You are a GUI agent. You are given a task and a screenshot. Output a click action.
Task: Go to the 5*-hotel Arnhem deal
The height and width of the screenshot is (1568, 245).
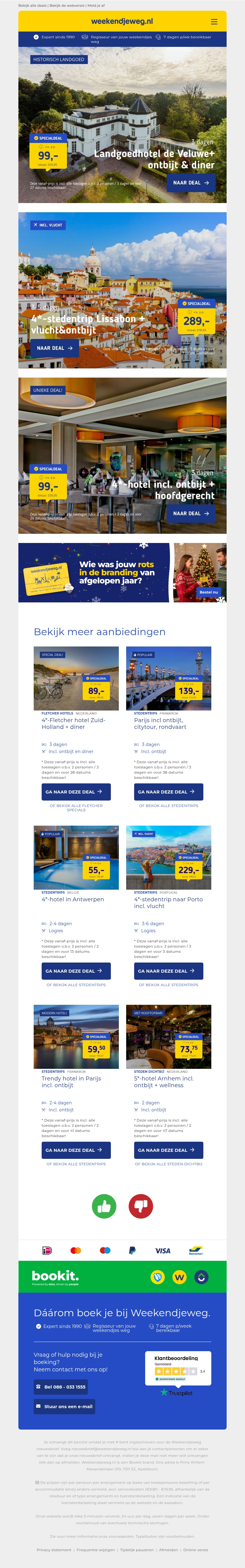coord(168,1150)
